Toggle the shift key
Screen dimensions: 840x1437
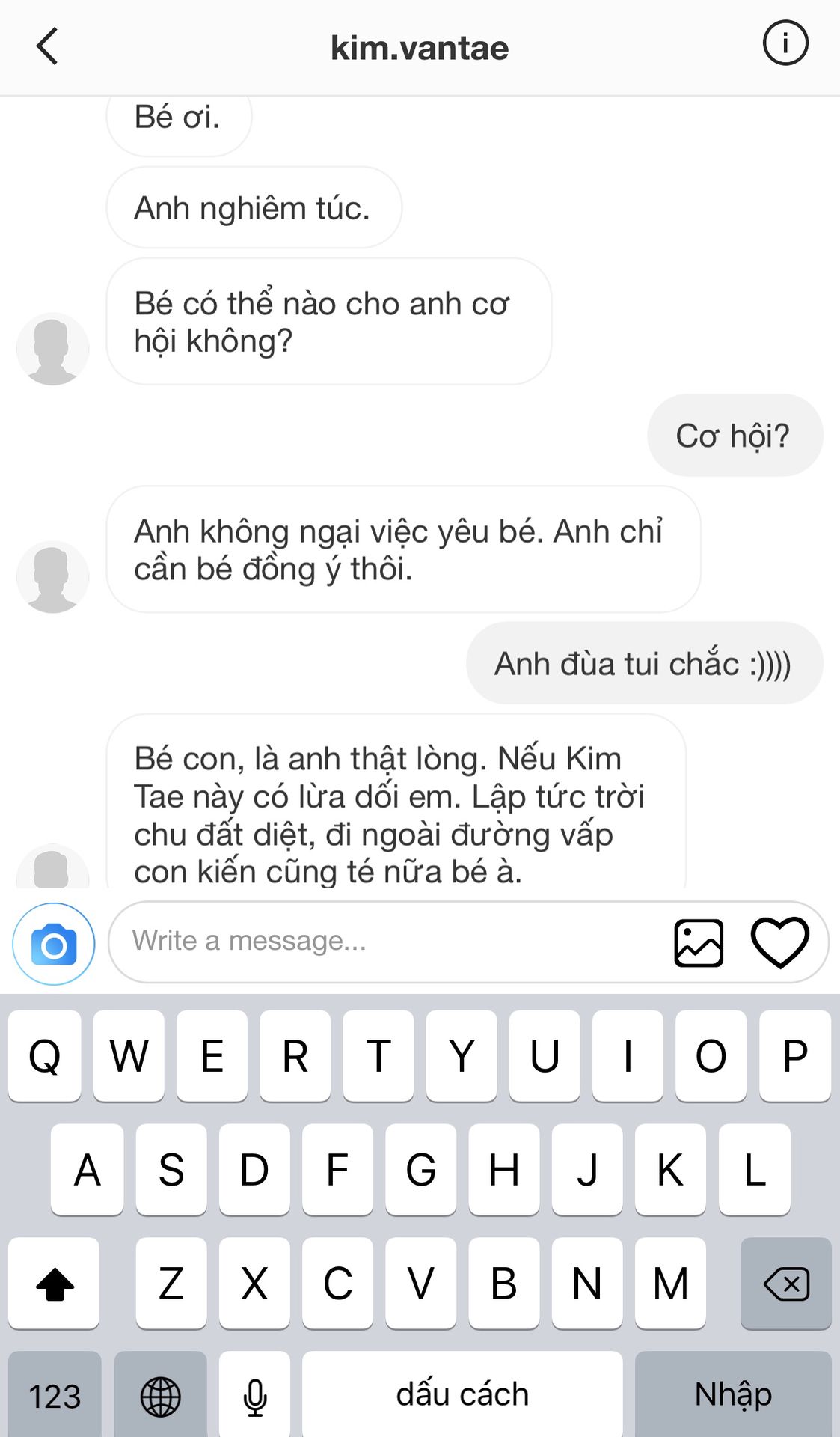pyautogui.click(x=55, y=1284)
